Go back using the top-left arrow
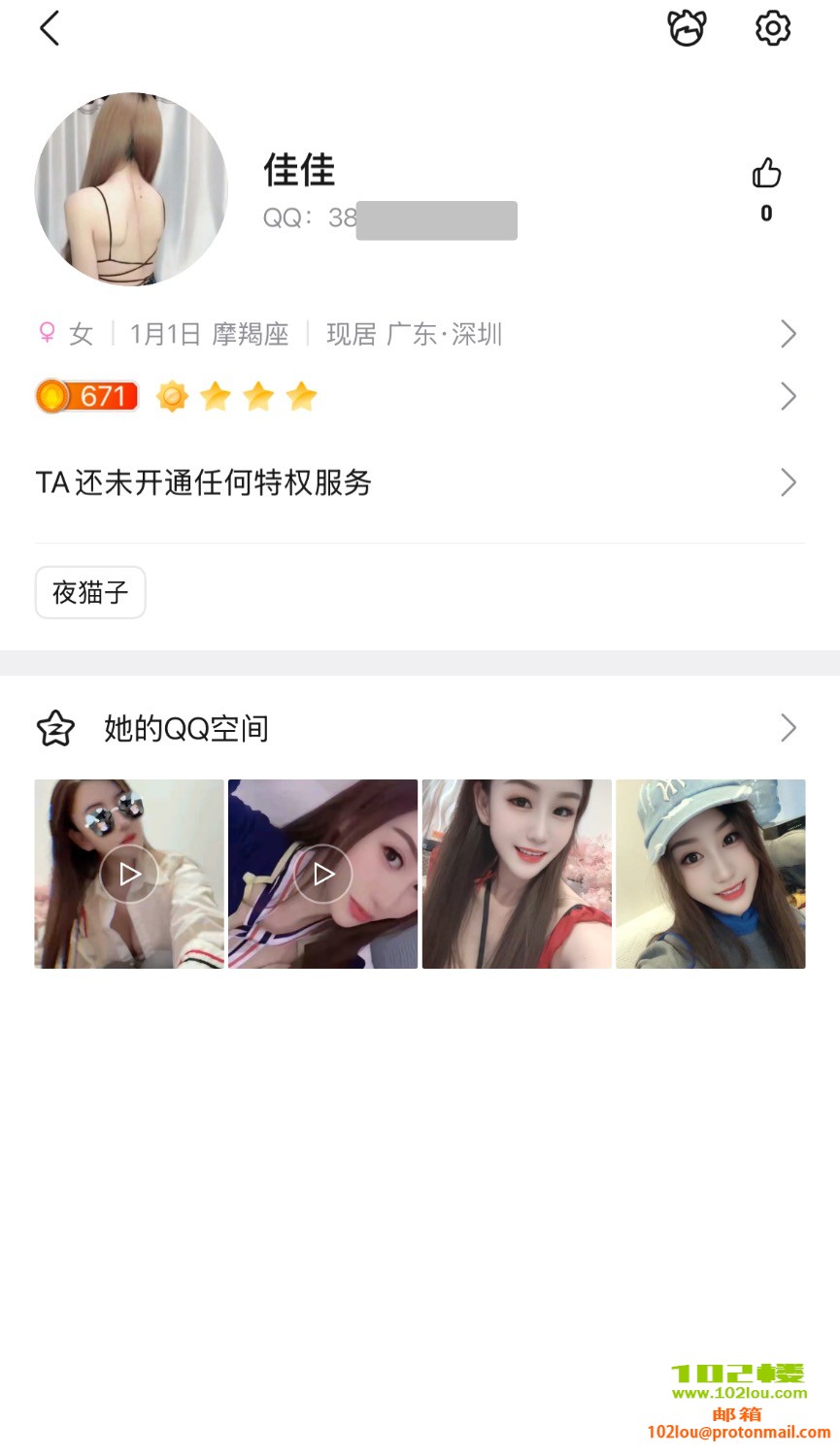 click(50, 28)
